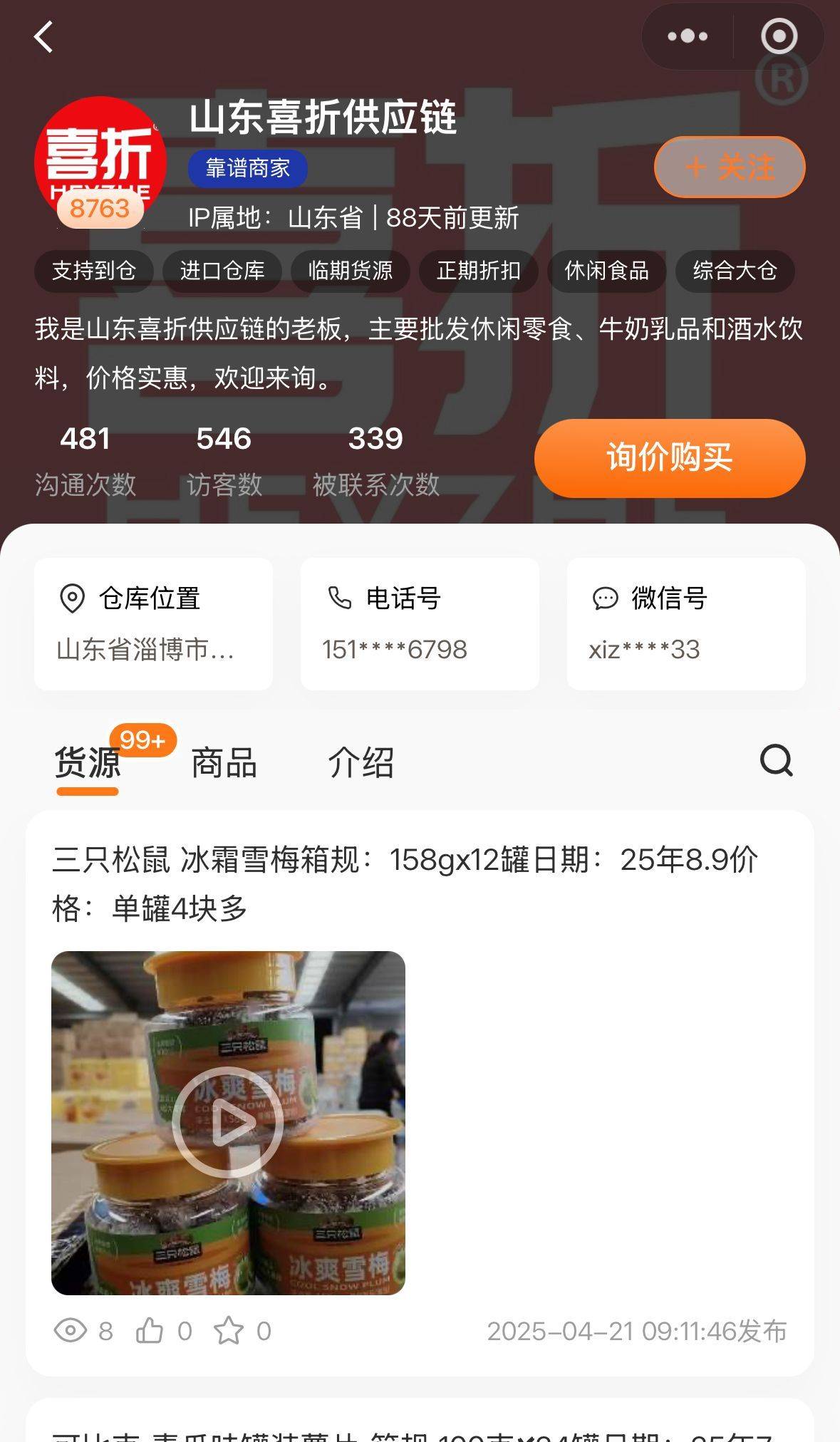Like the 三只松鼠 冰霜雪梅 post
The height and width of the screenshot is (1442, 840).
(x=150, y=1331)
